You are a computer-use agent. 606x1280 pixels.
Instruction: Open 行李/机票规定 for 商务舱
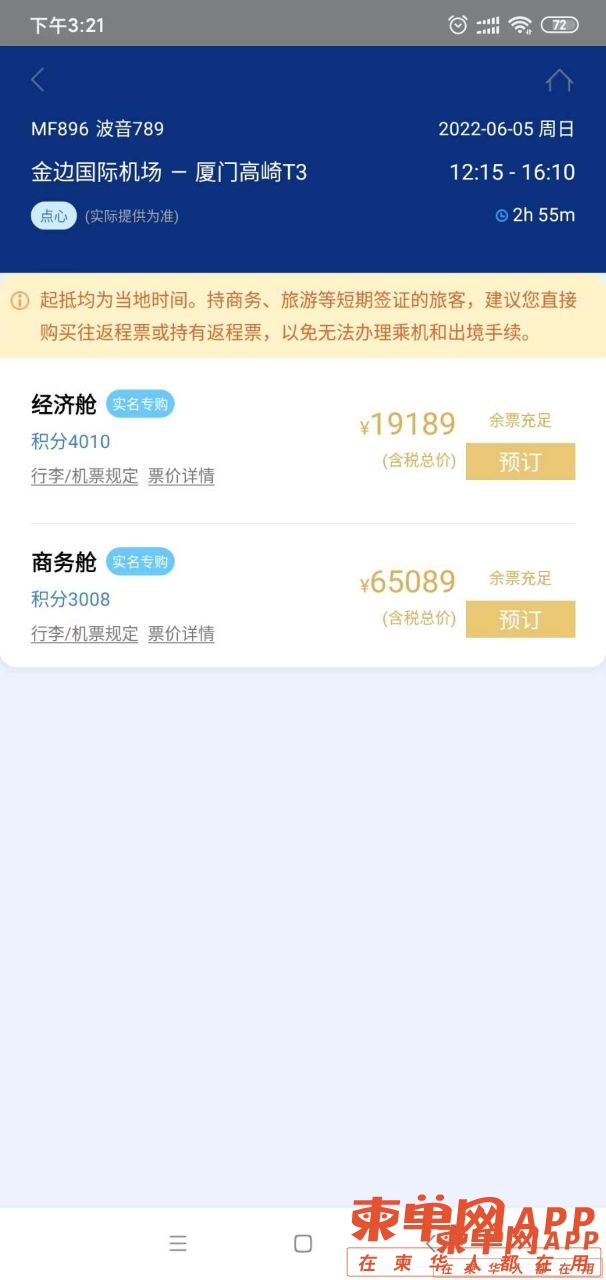pyautogui.click(x=85, y=634)
